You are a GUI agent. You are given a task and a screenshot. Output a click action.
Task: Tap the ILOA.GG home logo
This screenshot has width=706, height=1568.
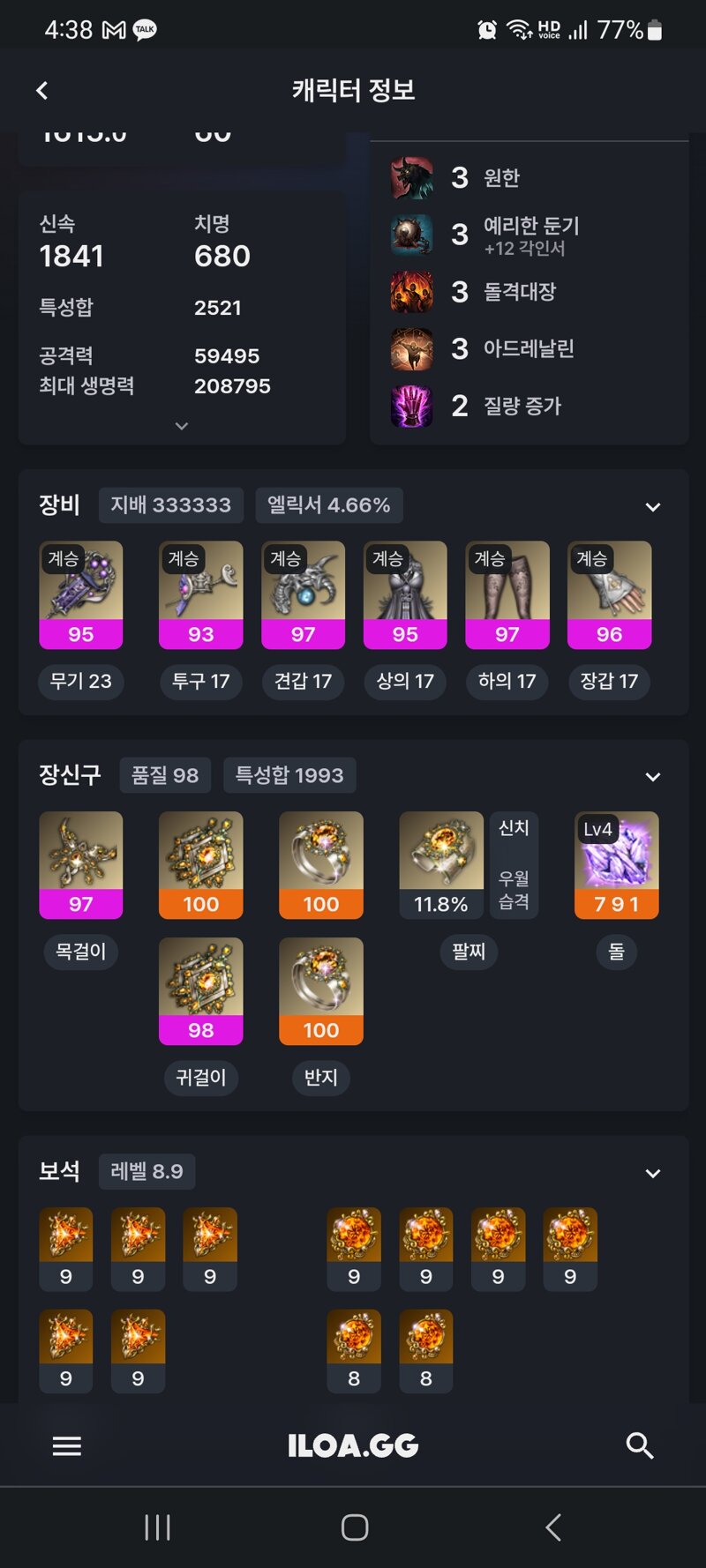(x=353, y=1445)
